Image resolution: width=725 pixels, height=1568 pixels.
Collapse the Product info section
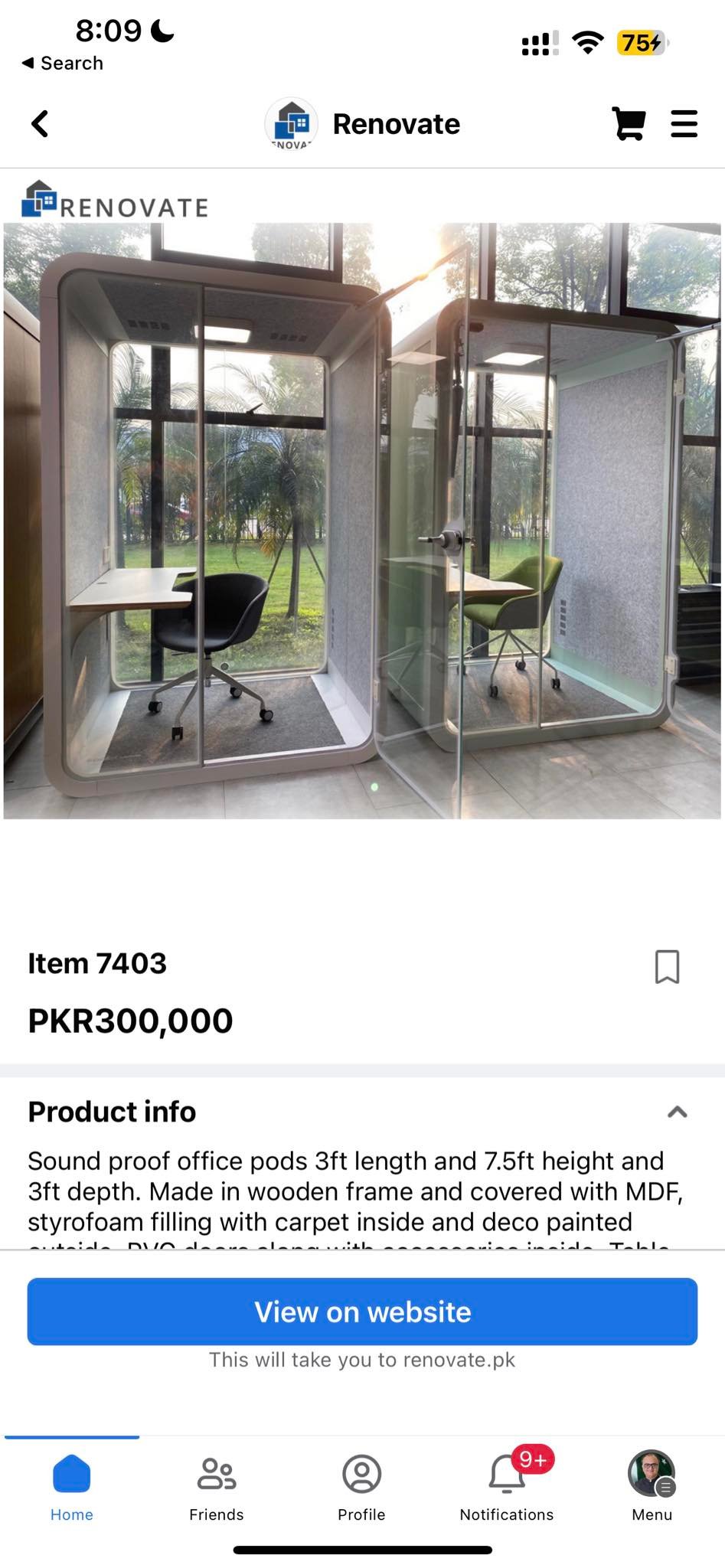(677, 1112)
